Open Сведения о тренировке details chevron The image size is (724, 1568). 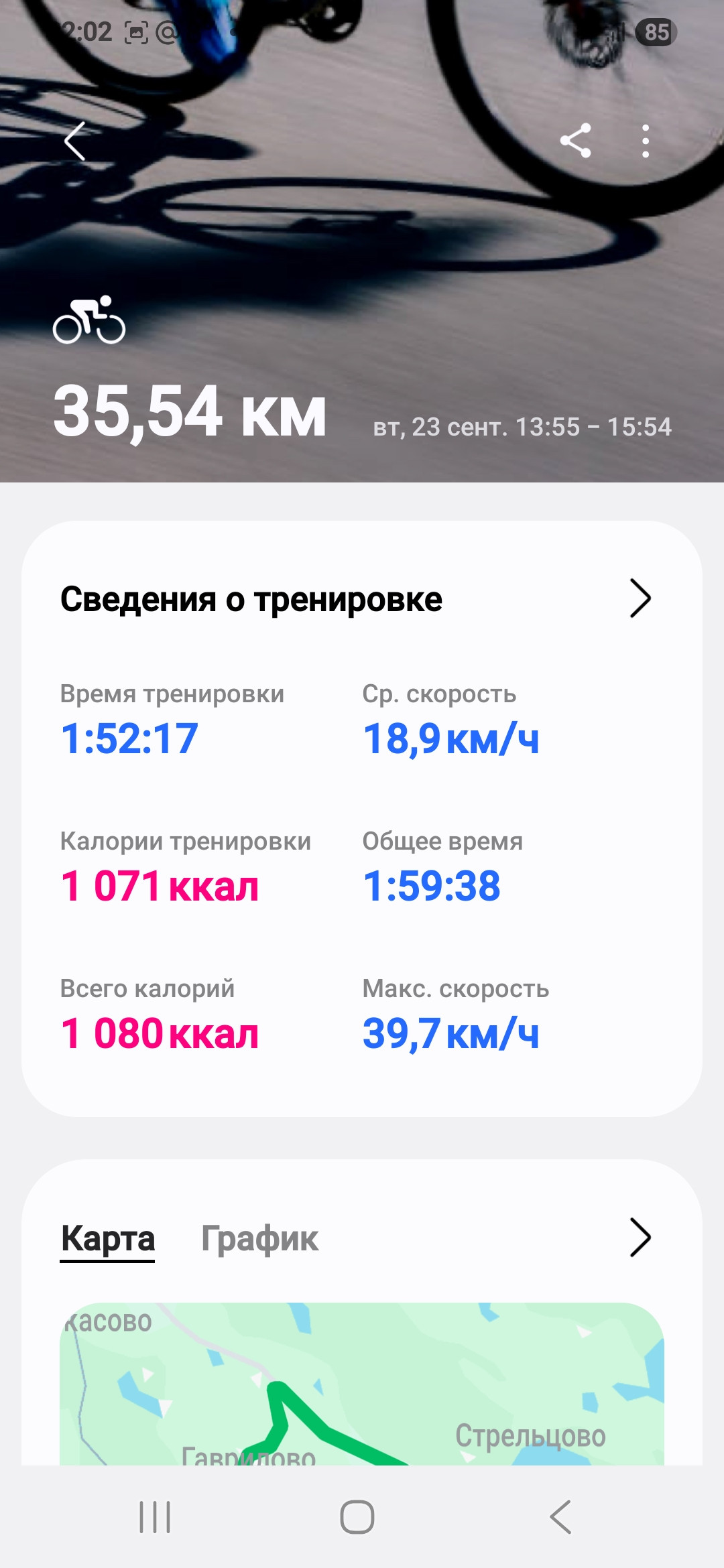640,598
